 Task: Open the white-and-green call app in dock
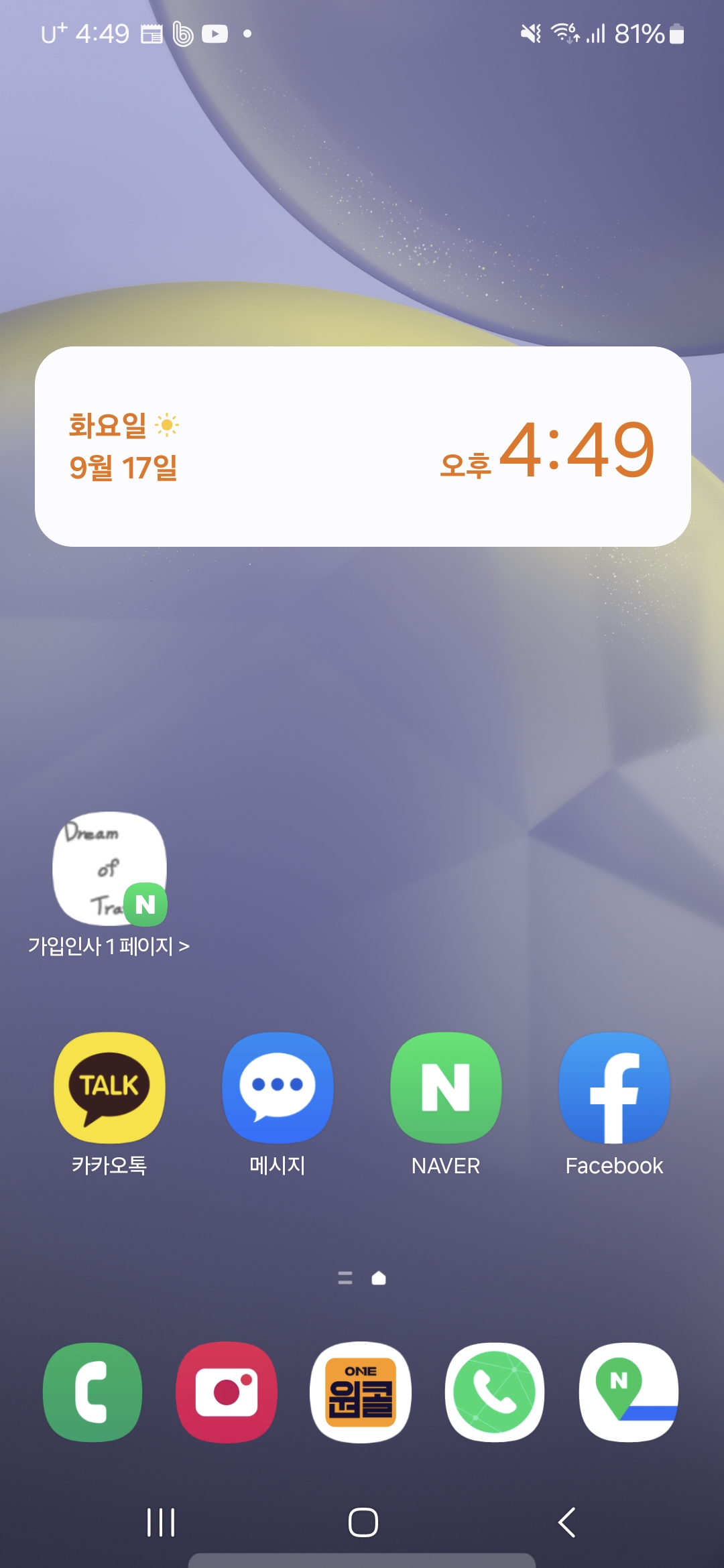tap(495, 1392)
